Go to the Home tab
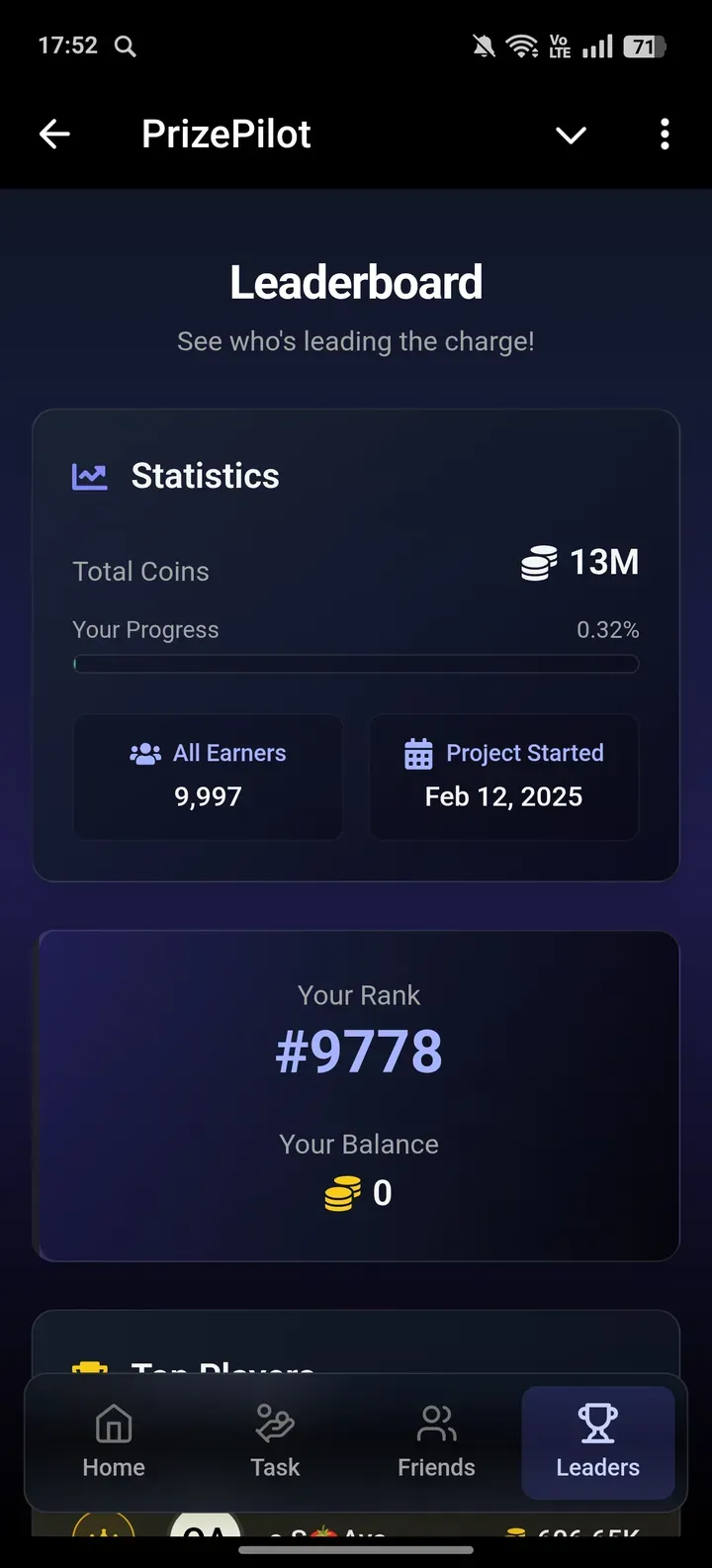The image size is (712, 1568). click(x=113, y=1443)
